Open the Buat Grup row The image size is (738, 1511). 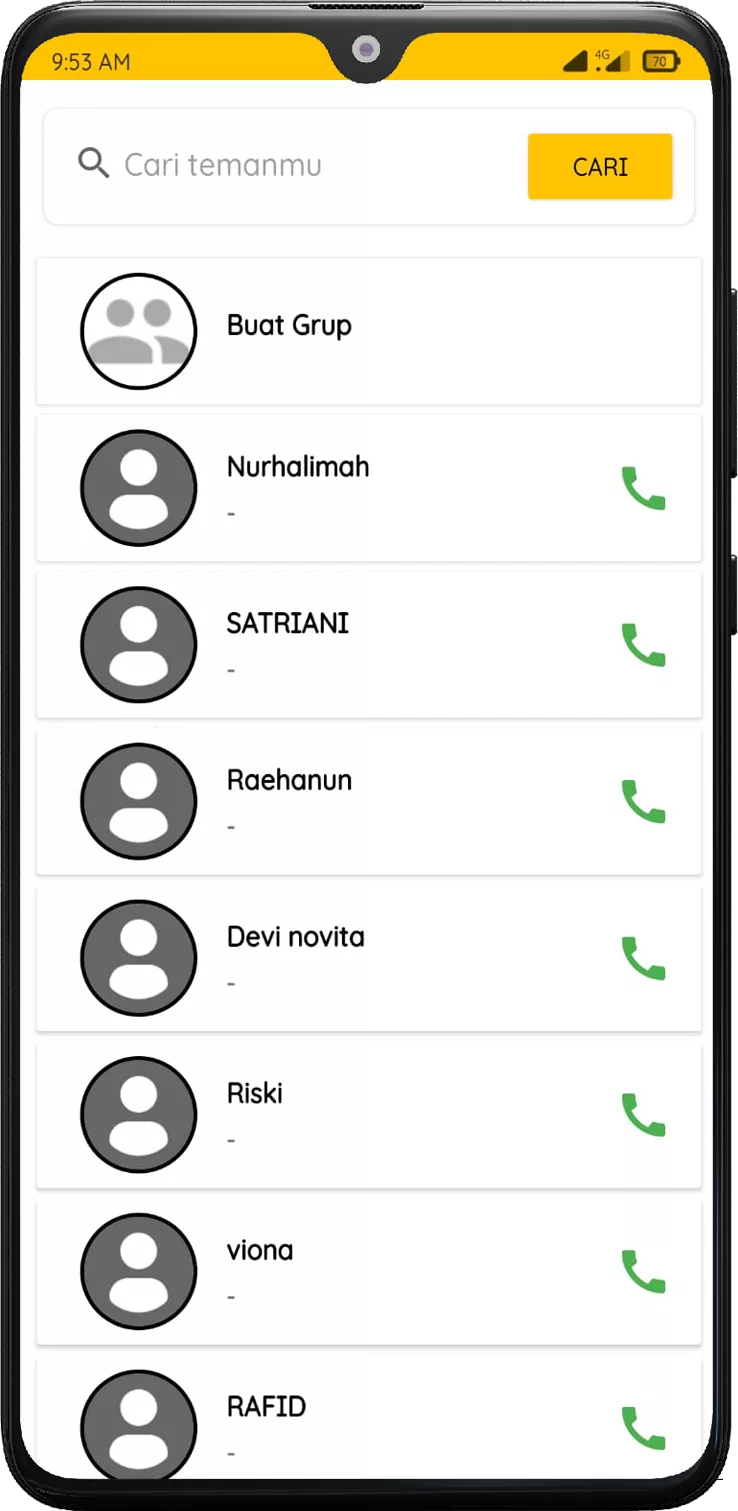pyautogui.click(x=369, y=331)
